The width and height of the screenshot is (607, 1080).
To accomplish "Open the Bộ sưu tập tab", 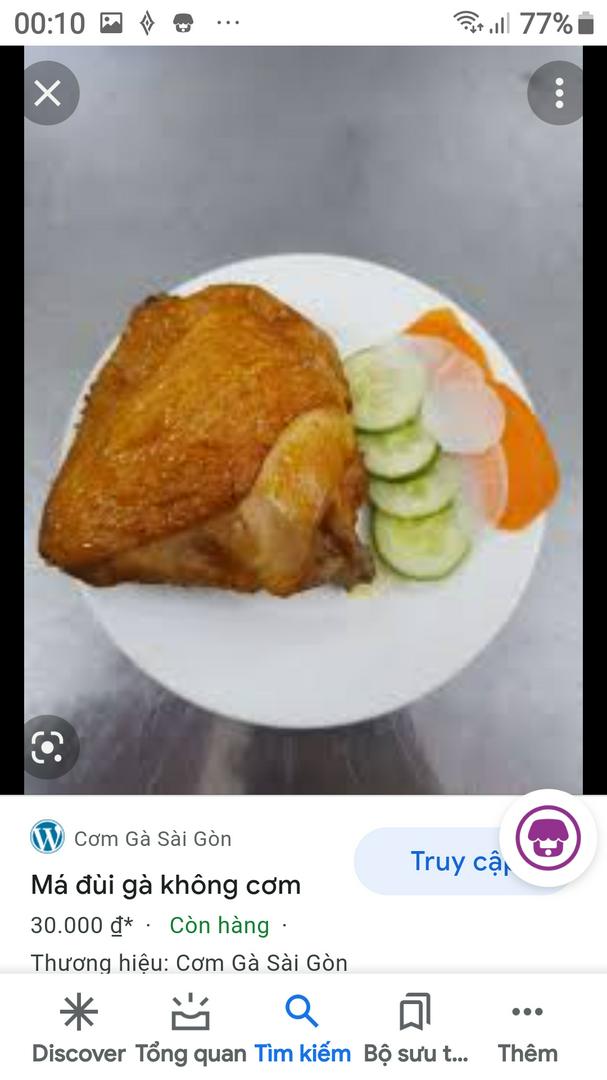I will click(x=415, y=1030).
